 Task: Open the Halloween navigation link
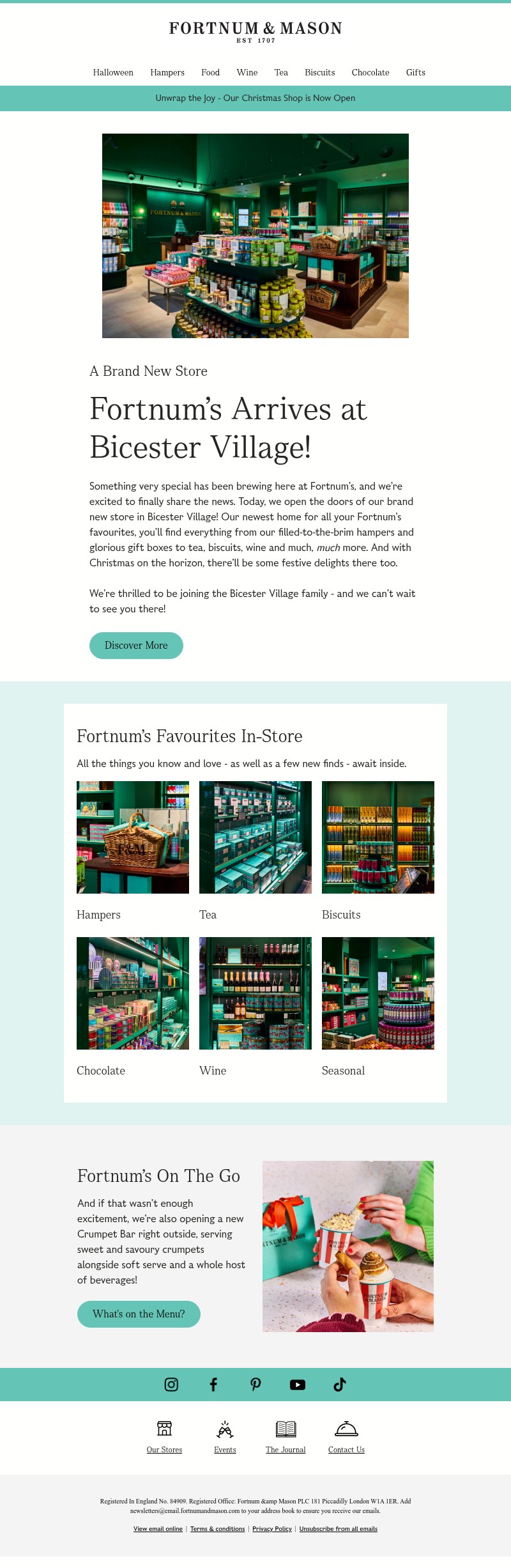click(113, 73)
